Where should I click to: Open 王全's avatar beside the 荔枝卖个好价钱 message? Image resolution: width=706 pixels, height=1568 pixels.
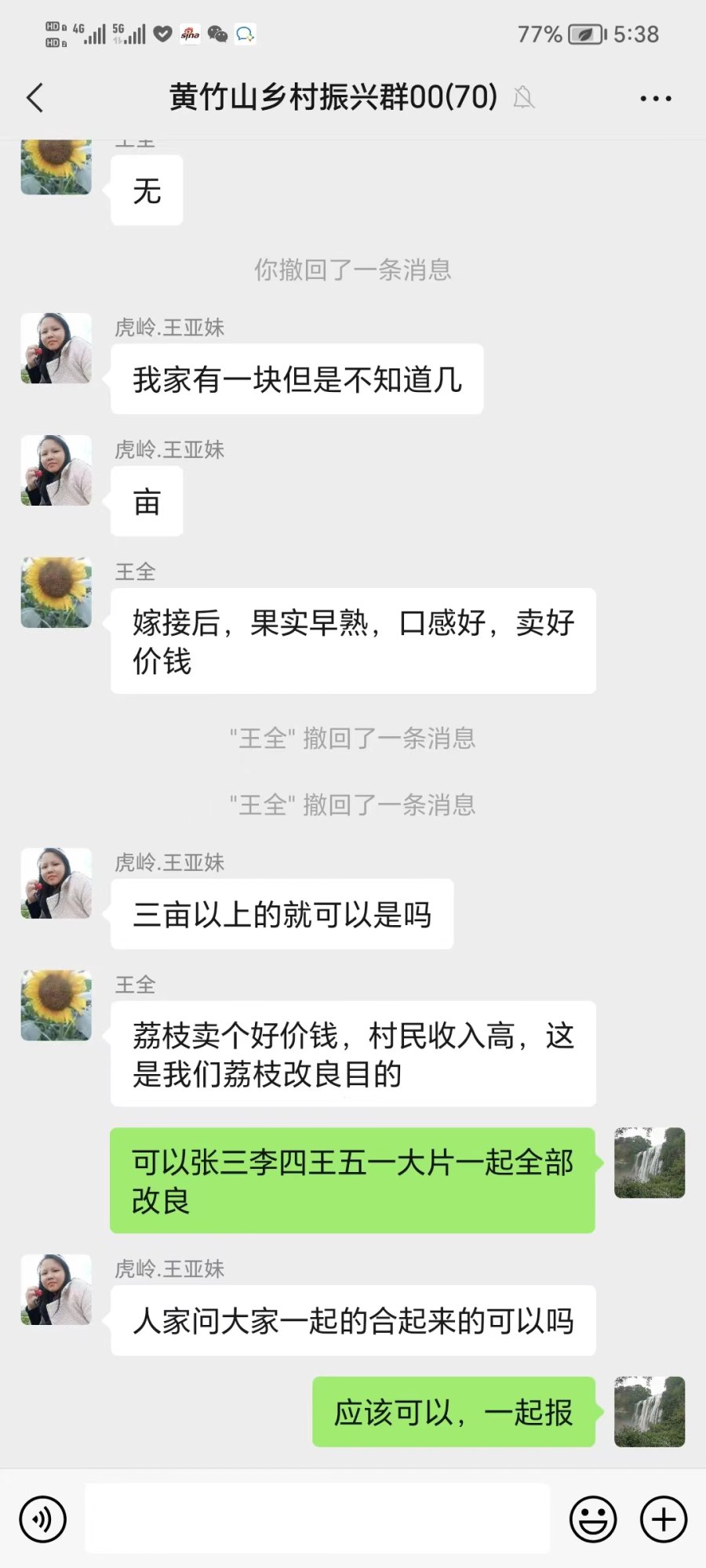56,1005
